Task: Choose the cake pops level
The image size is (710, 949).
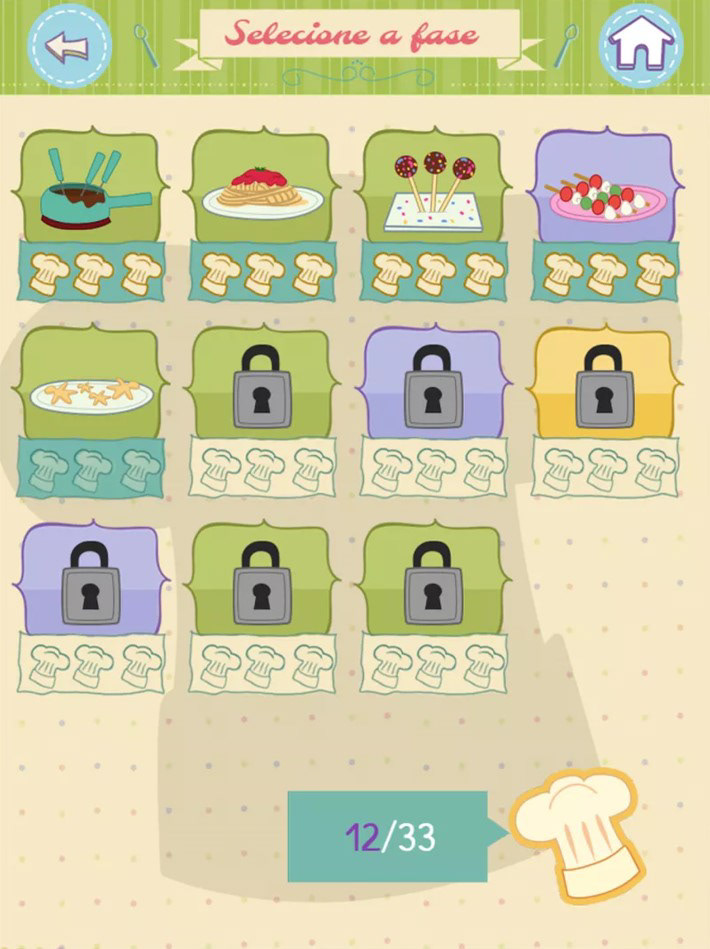Action: tap(434, 188)
